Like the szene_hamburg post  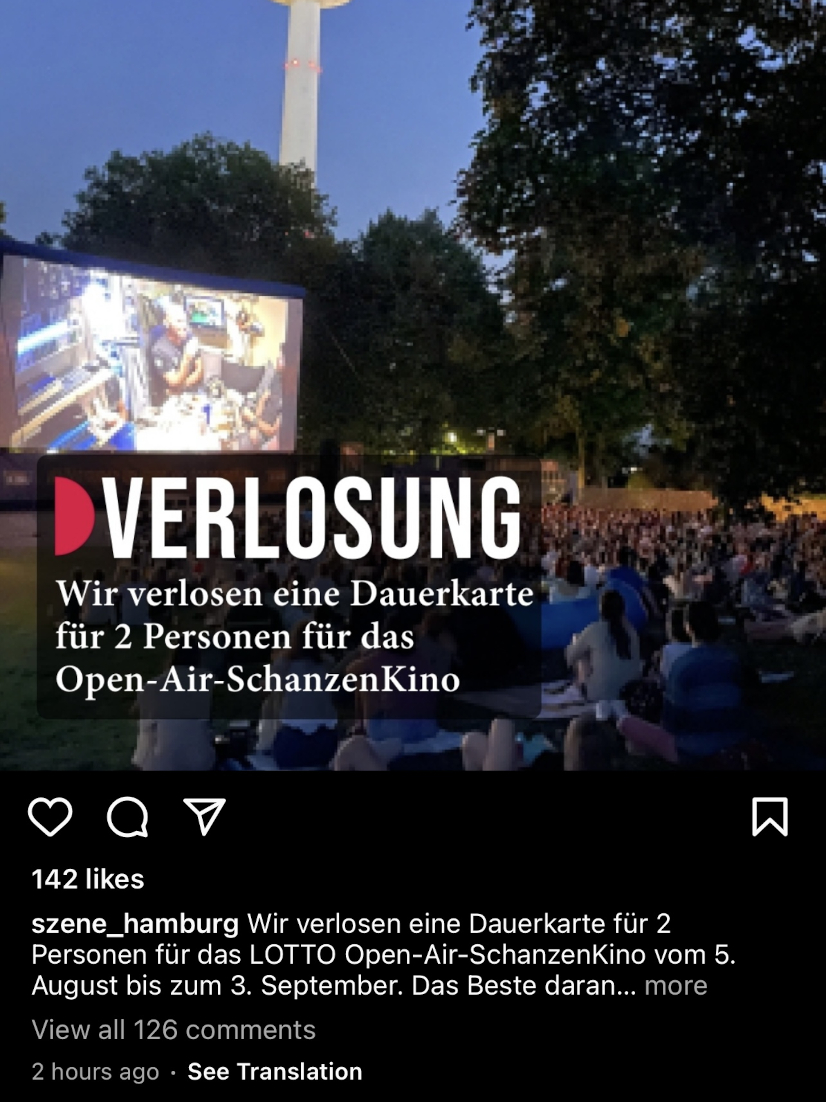coord(50,817)
